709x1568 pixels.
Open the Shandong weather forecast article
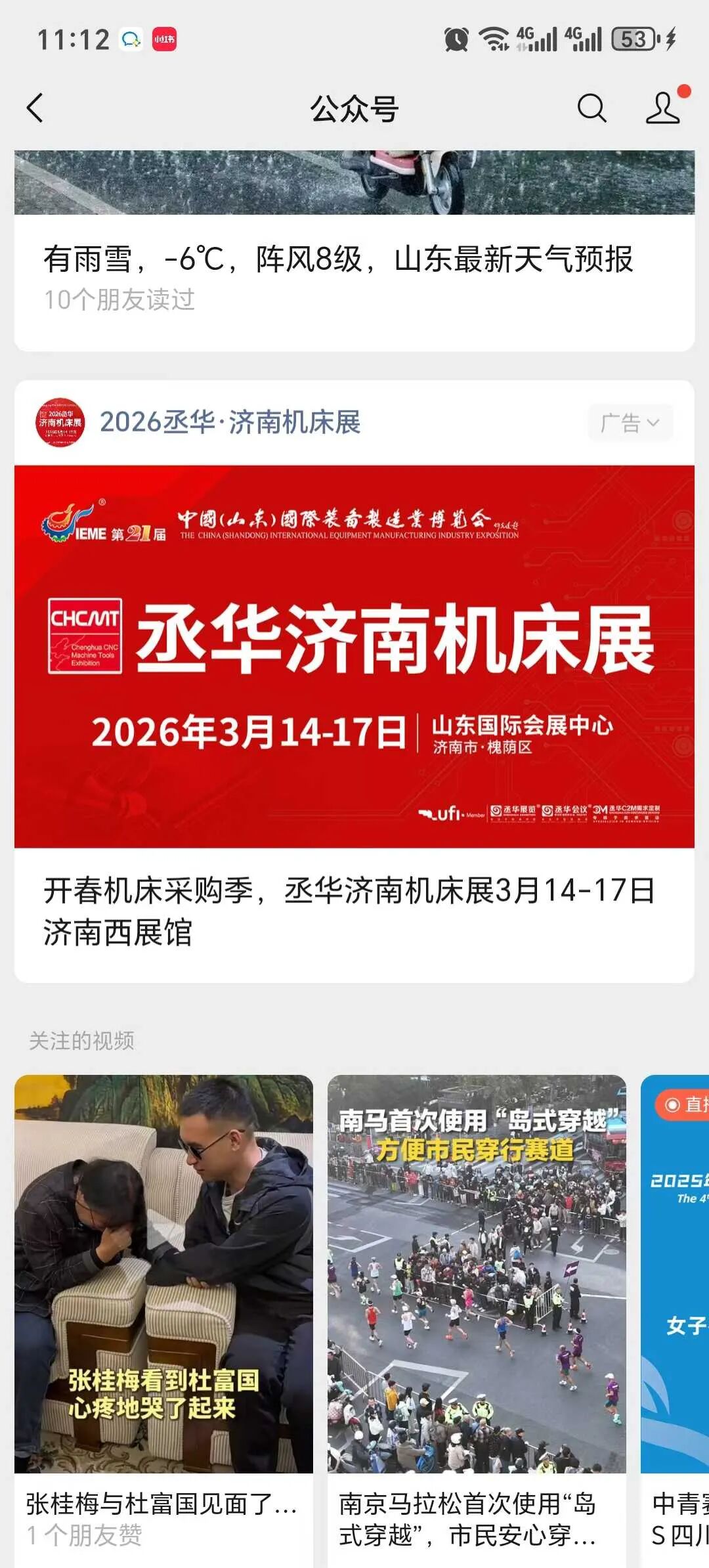[x=338, y=259]
